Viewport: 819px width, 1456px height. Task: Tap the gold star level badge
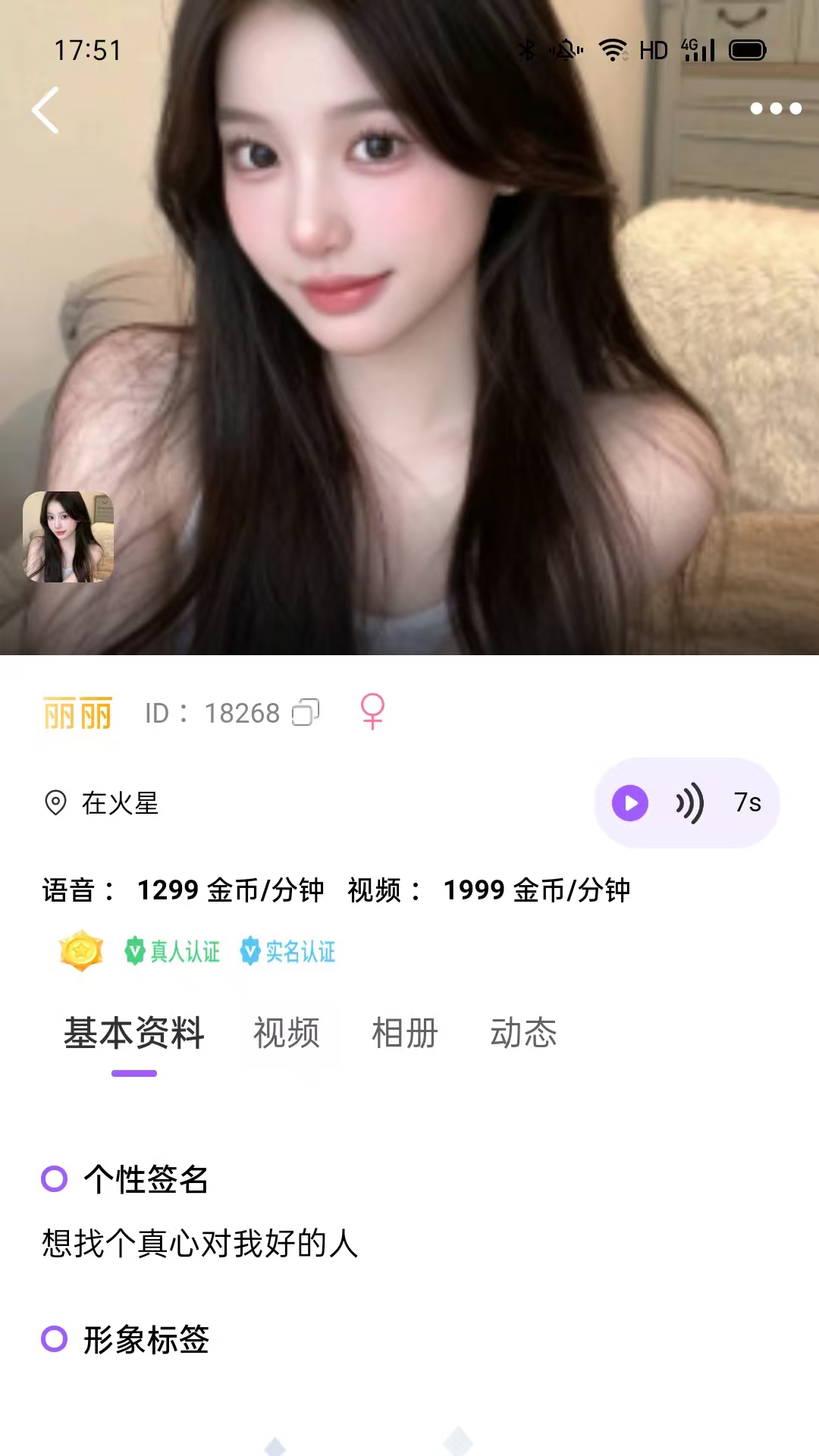click(x=80, y=952)
